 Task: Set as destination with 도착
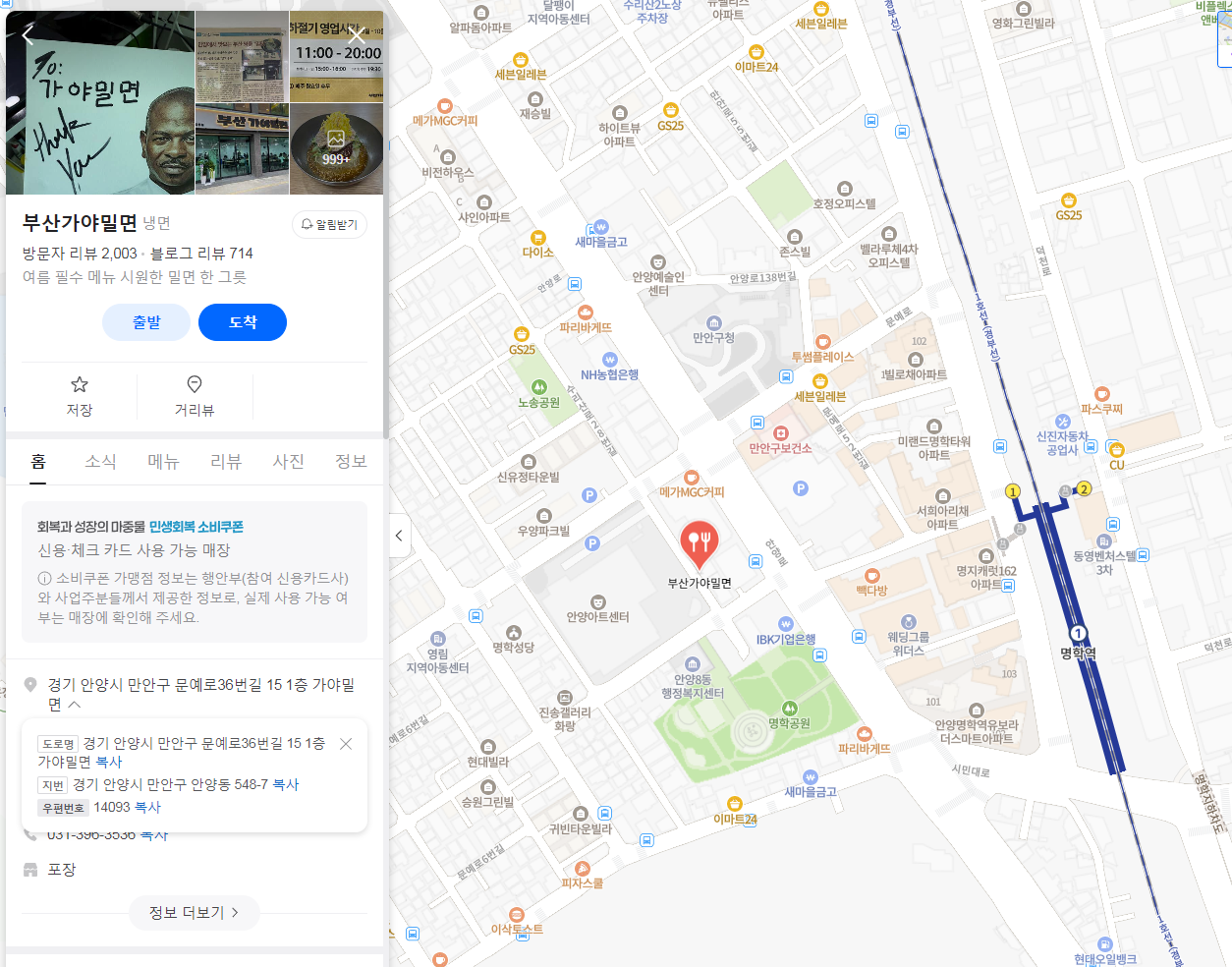tap(243, 322)
